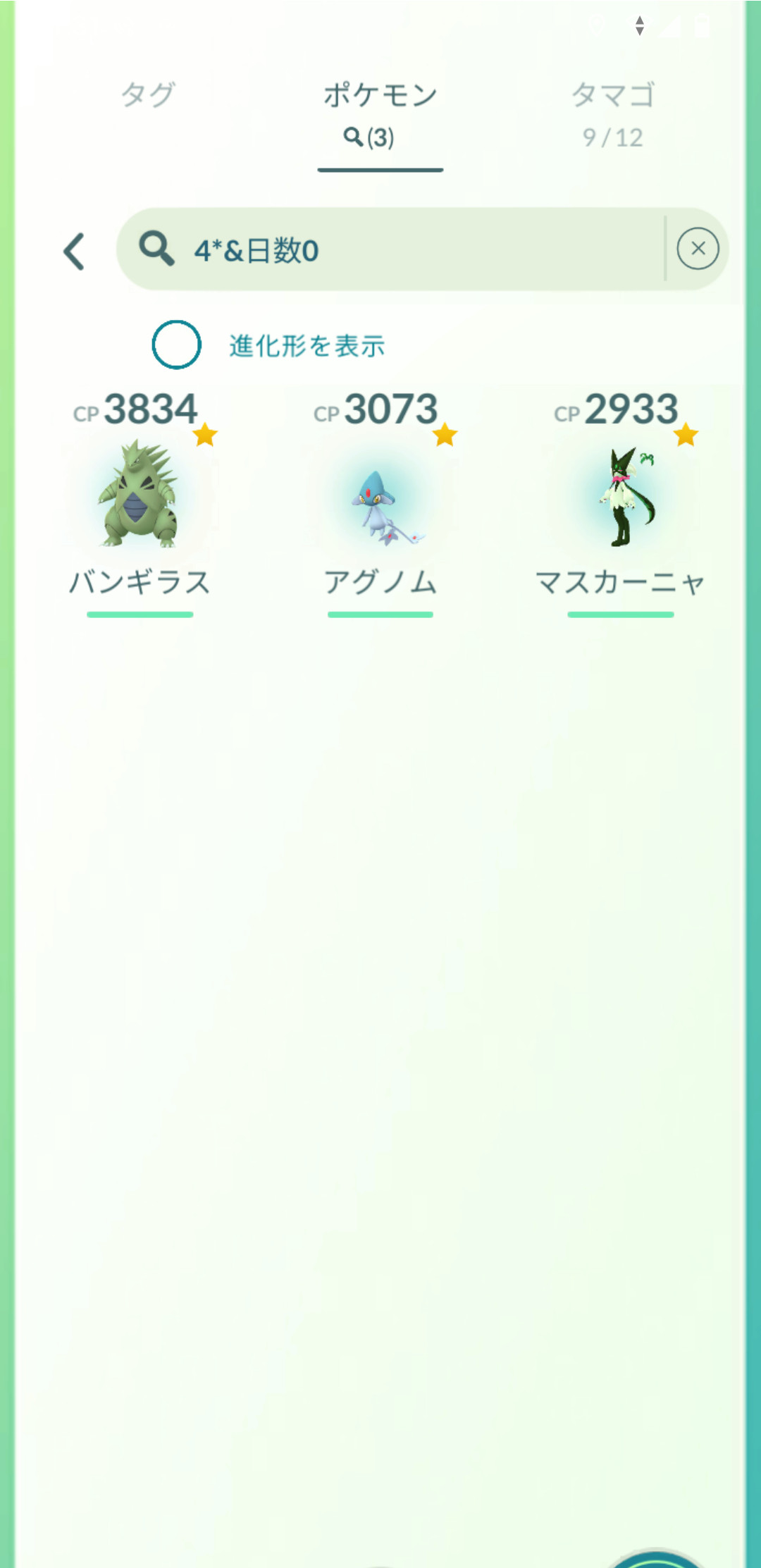761x1568 pixels.
Task: Switch to the タグ tab
Action: 148,95
